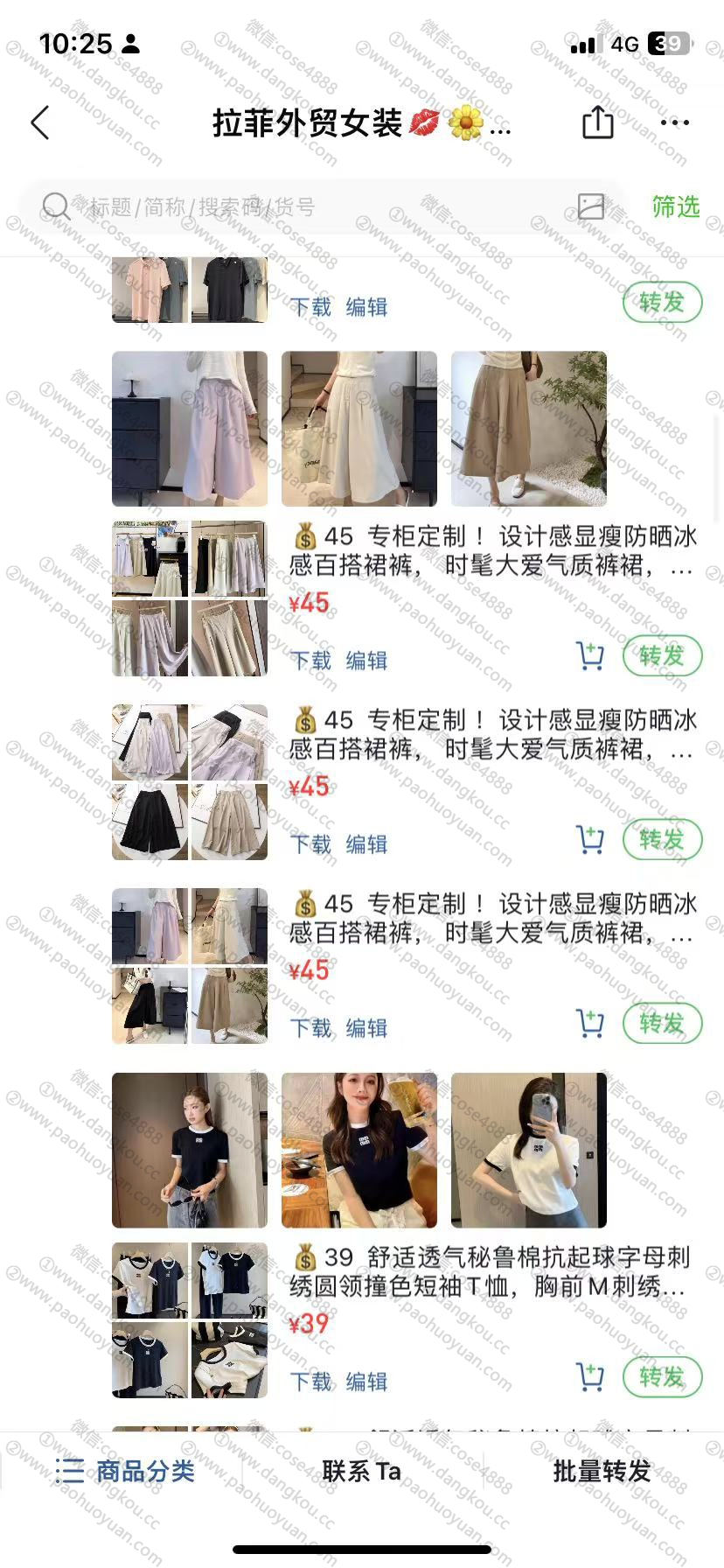Forward the polo shirt item at top
Viewport: 724px width, 1568px height.
(662, 303)
